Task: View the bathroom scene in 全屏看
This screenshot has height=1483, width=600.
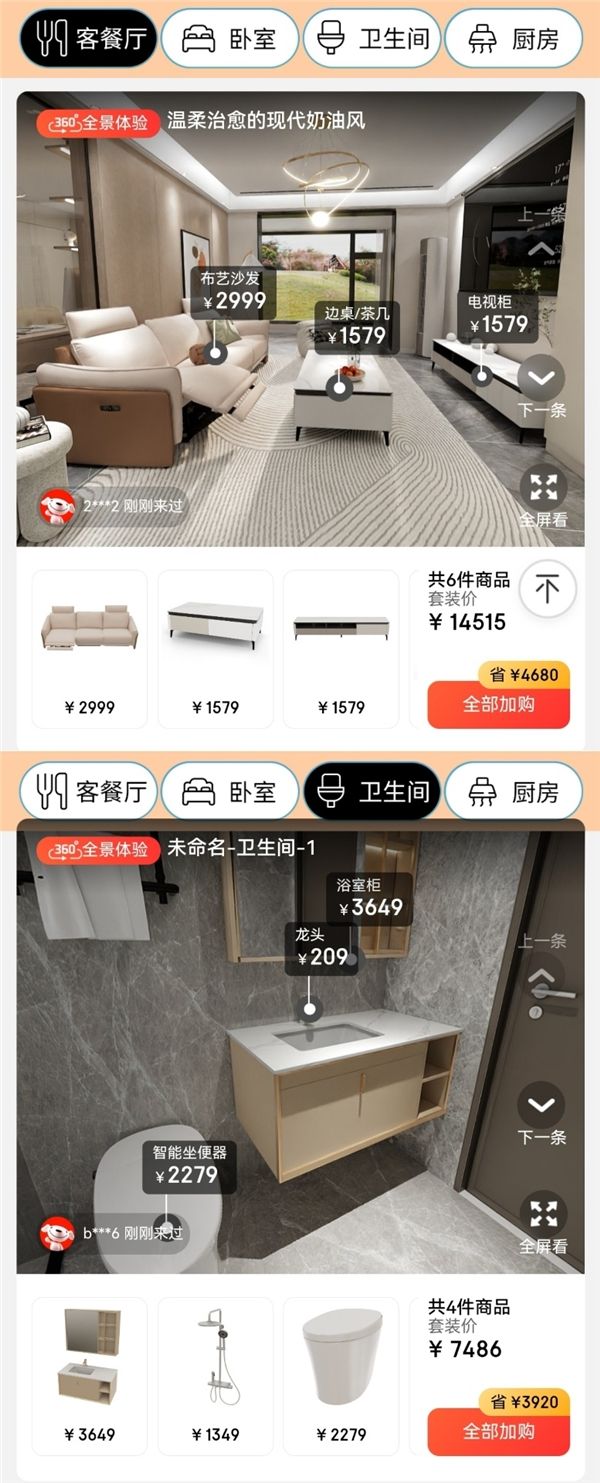Action: (x=543, y=1222)
